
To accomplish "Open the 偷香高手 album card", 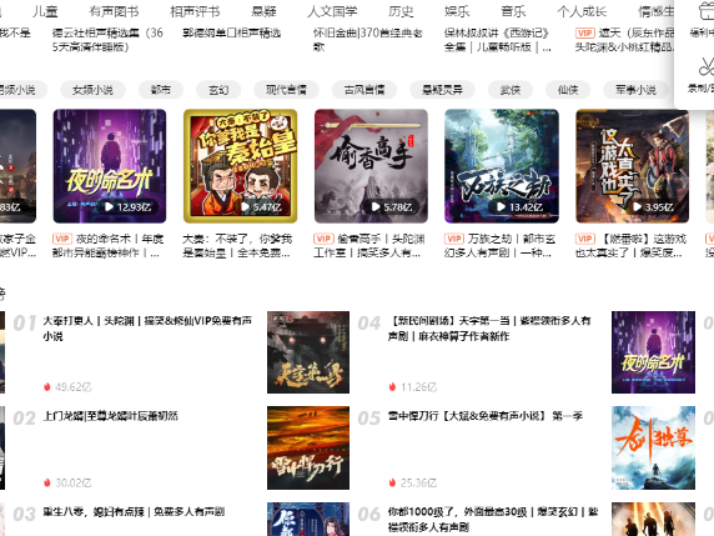I will coord(371,166).
